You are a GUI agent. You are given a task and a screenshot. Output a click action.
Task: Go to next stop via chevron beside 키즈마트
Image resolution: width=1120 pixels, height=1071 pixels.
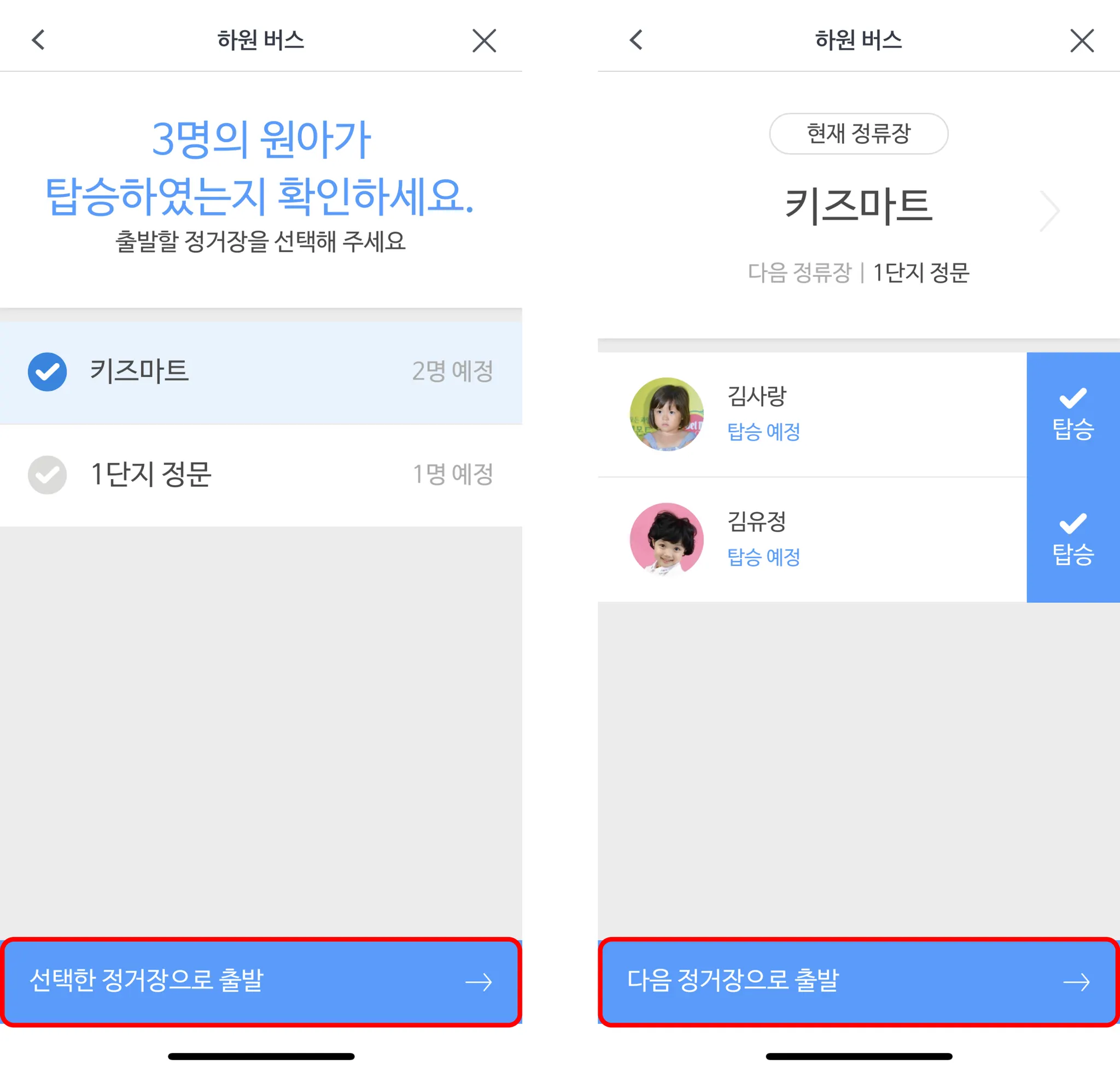pos(1051,211)
